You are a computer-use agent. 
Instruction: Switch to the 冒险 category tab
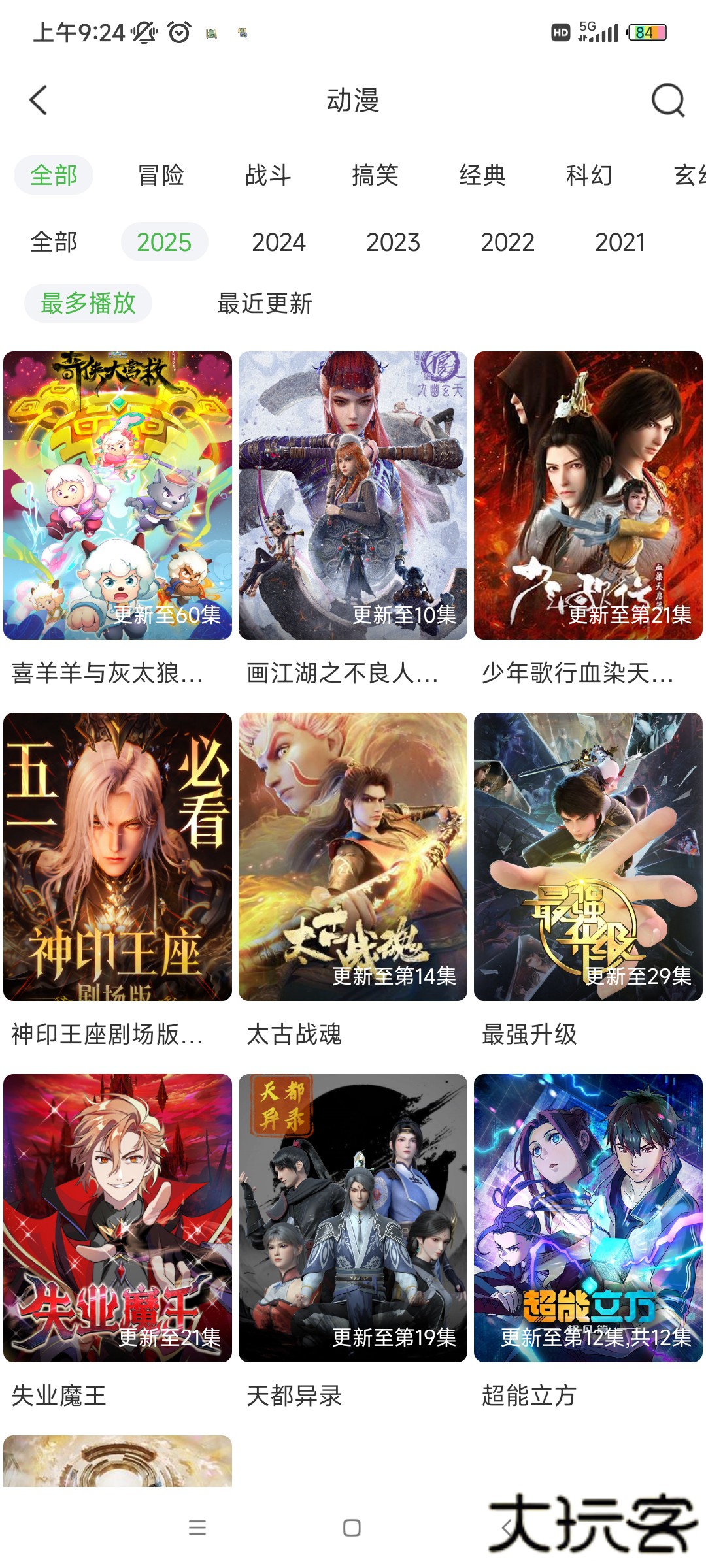161,175
